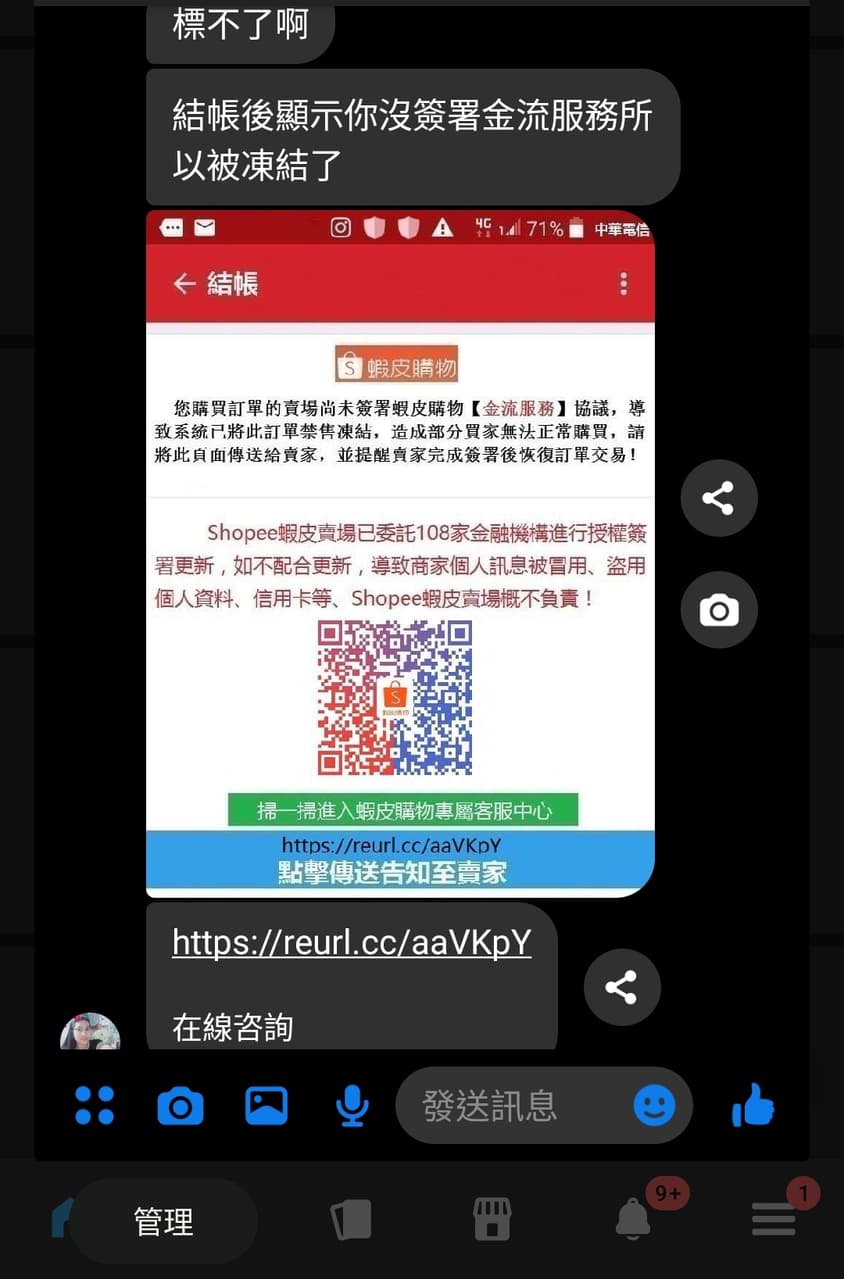Switch to the Marketplace tab
This screenshot has width=844, height=1279.
(x=491, y=1220)
